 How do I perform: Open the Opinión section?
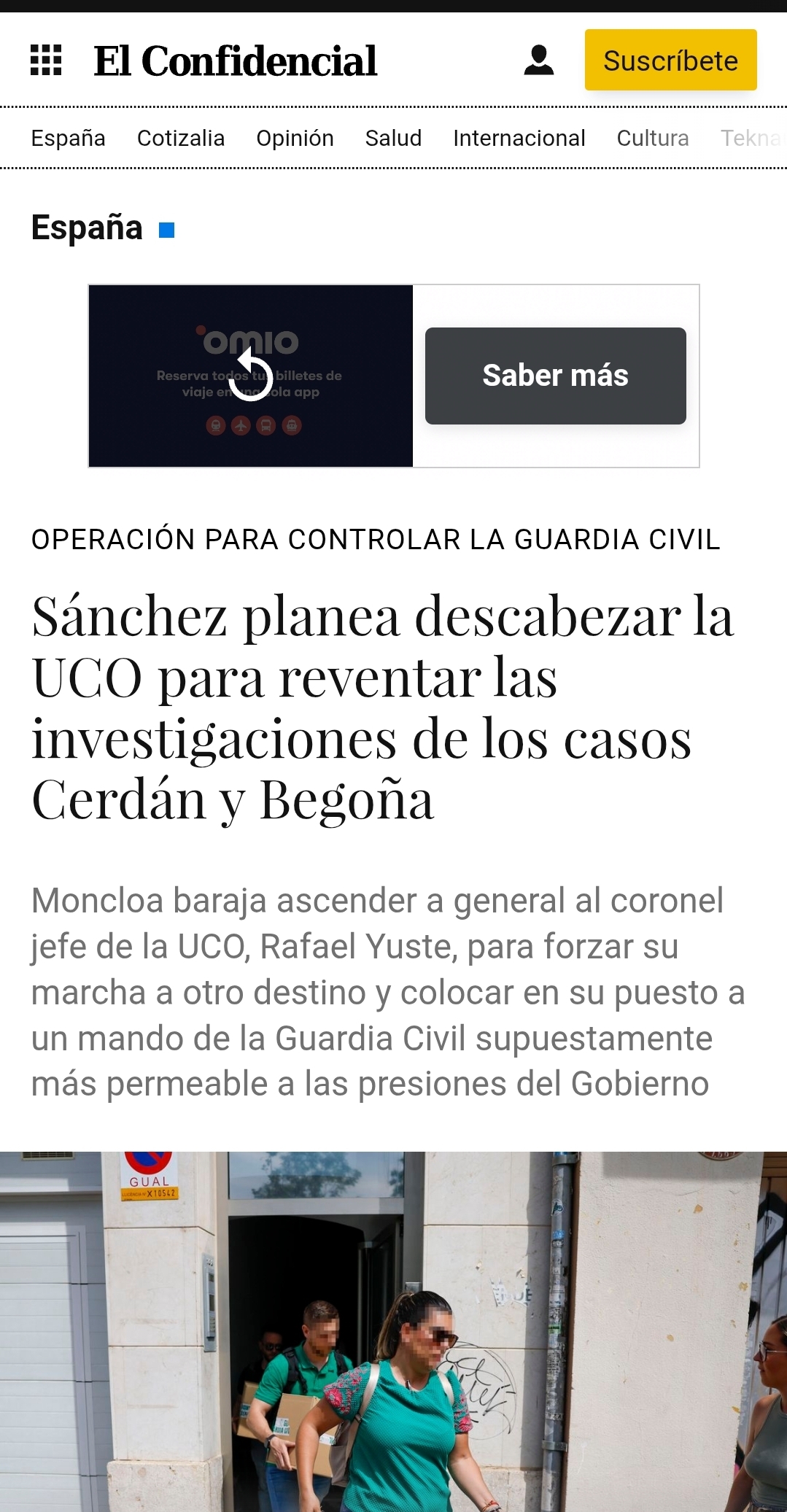295,138
